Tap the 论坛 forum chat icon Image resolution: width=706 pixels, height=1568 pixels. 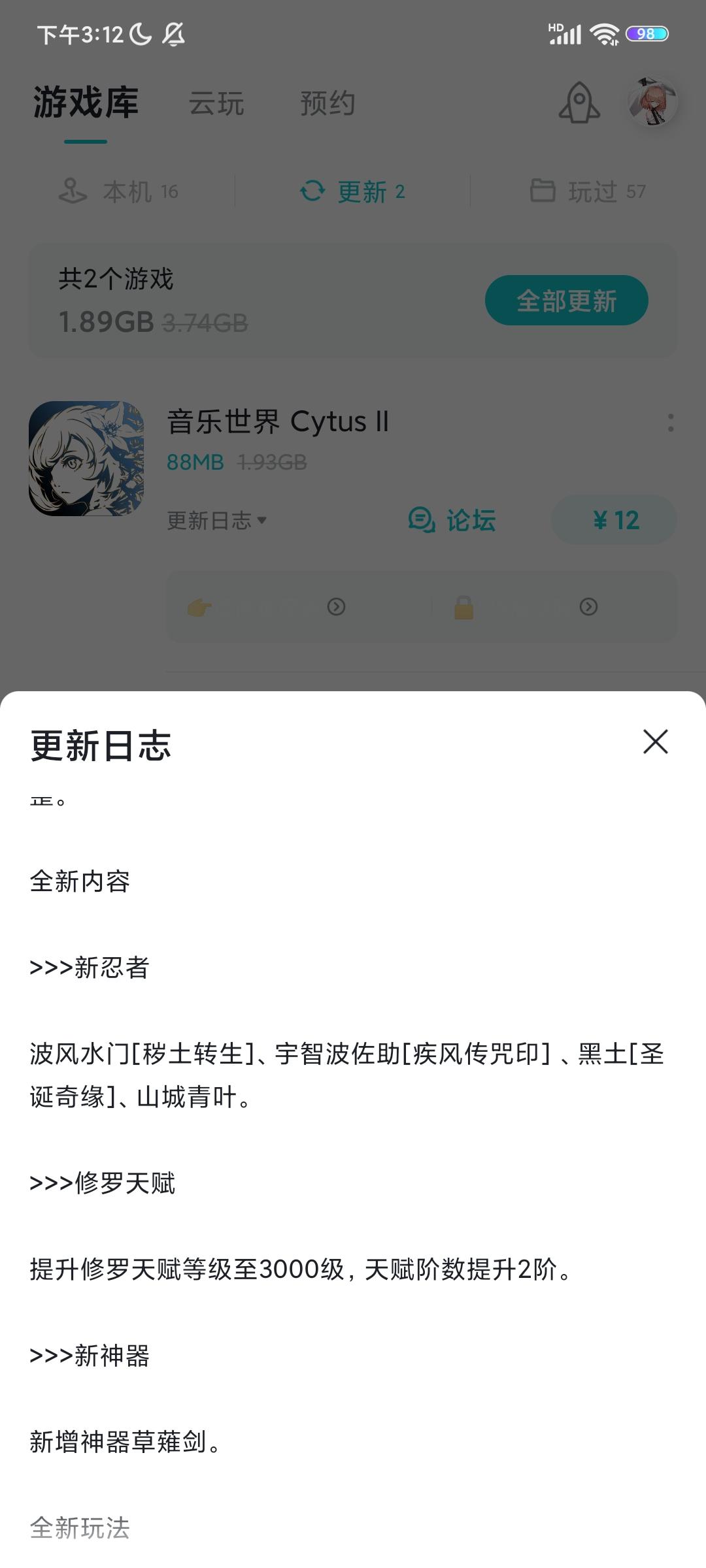coord(422,519)
